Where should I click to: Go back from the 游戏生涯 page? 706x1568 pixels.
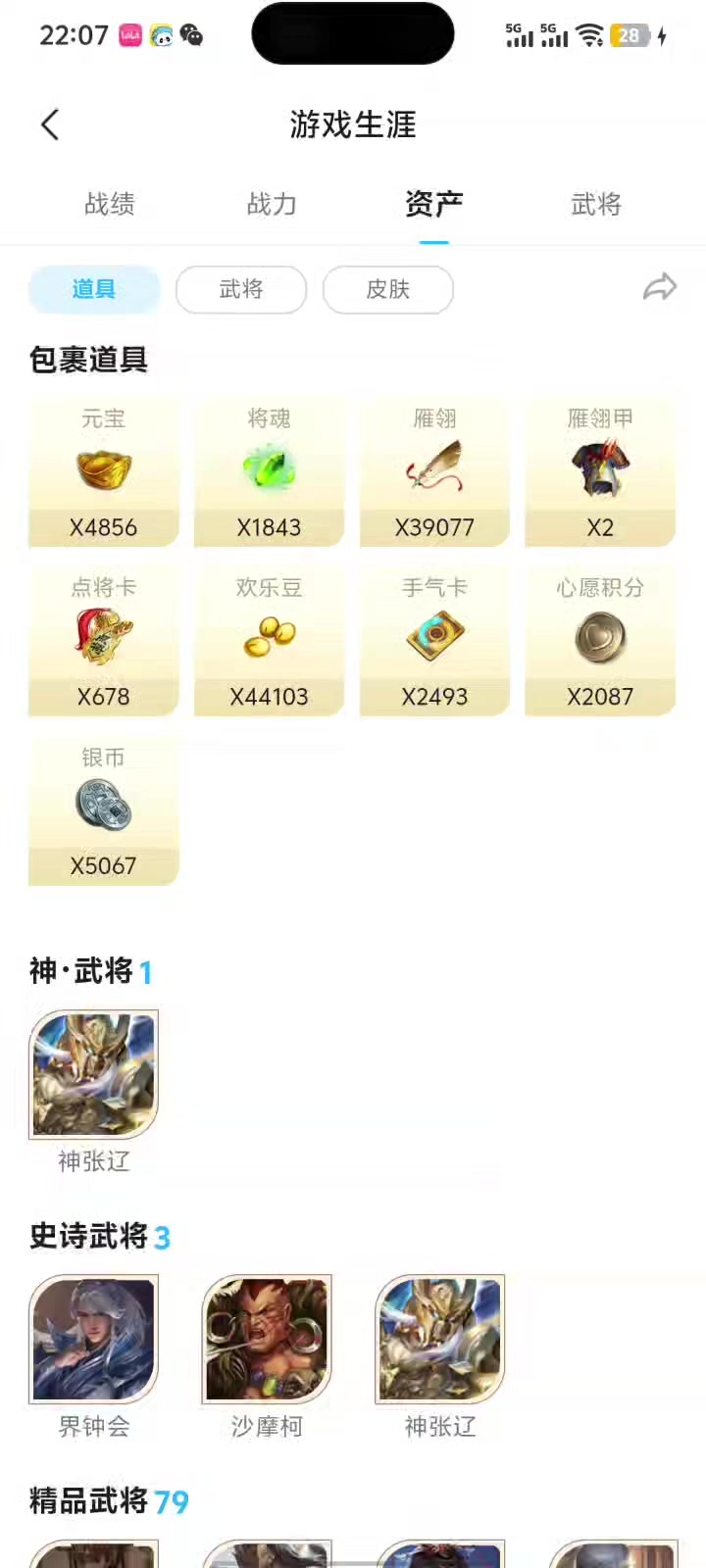50,124
